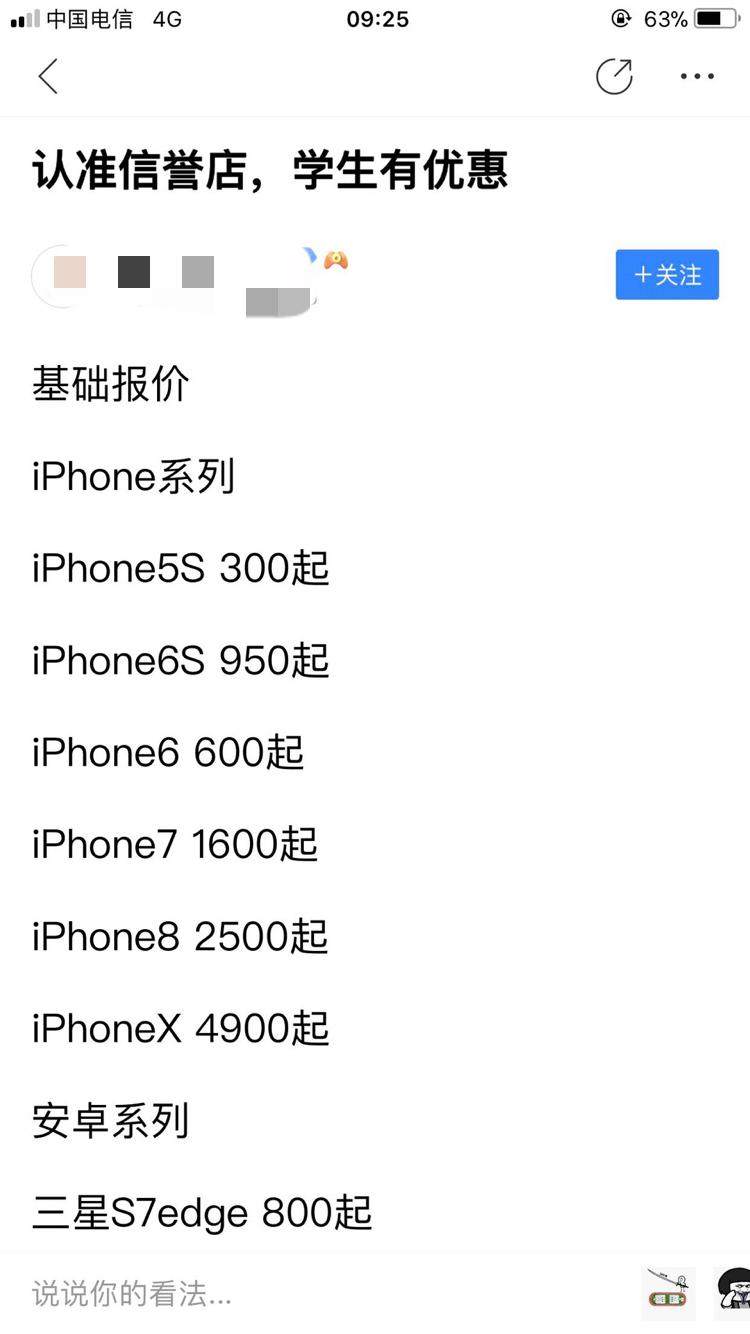Tap the article title 认准信誉店，学生有优惠

coord(270,172)
